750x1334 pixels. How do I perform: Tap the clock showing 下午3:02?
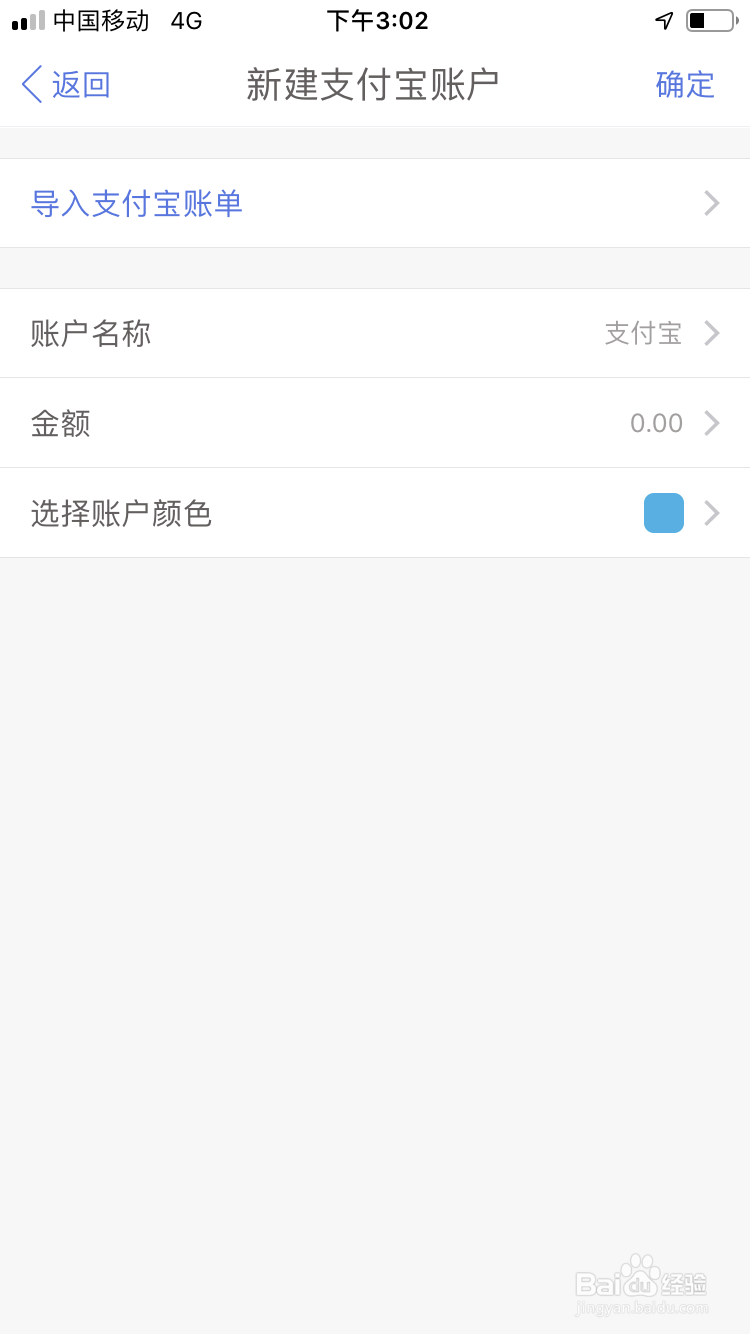375,18
